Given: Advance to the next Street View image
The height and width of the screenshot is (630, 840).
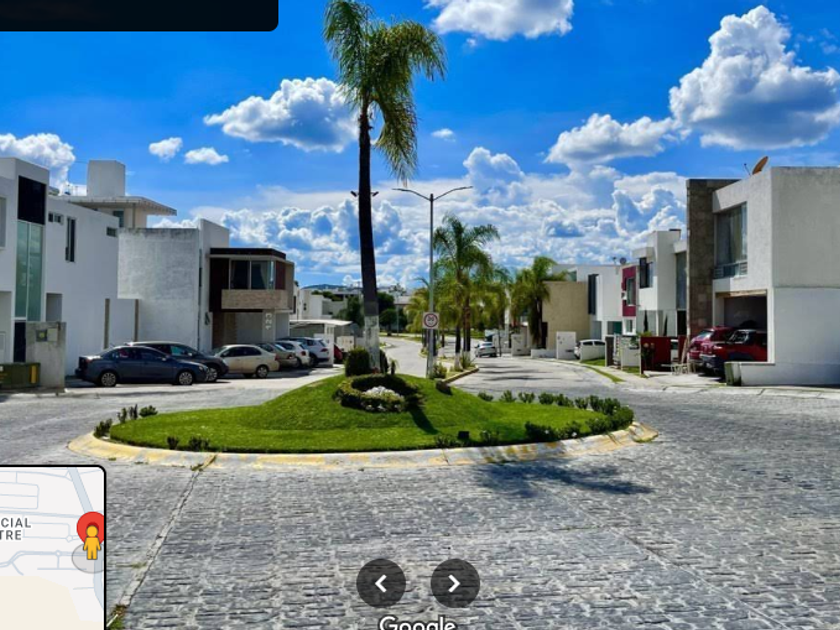Looking at the screenshot, I should pyautogui.click(x=455, y=583).
